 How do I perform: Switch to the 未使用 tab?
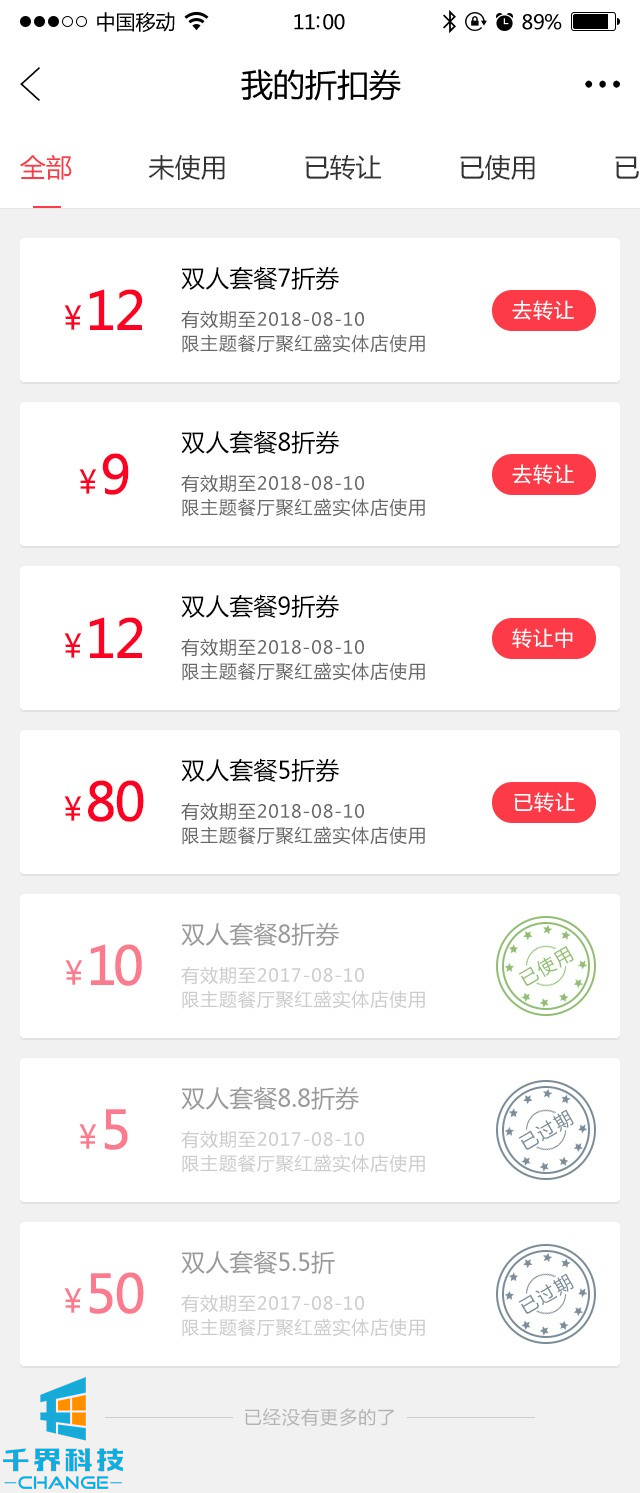[187, 168]
